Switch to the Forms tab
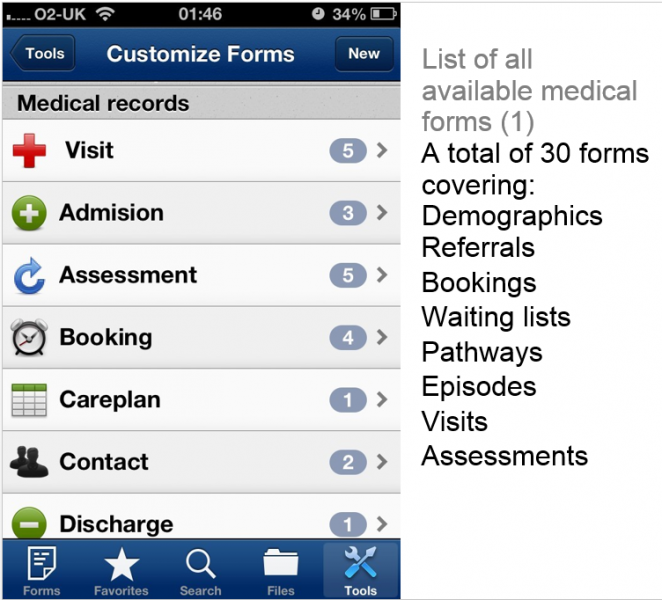662x600 pixels. pyautogui.click(x=41, y=572)
